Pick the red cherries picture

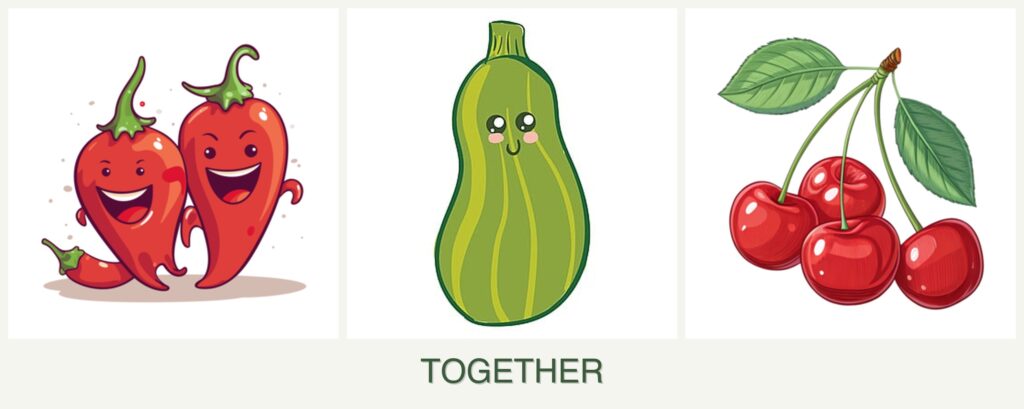850,173
